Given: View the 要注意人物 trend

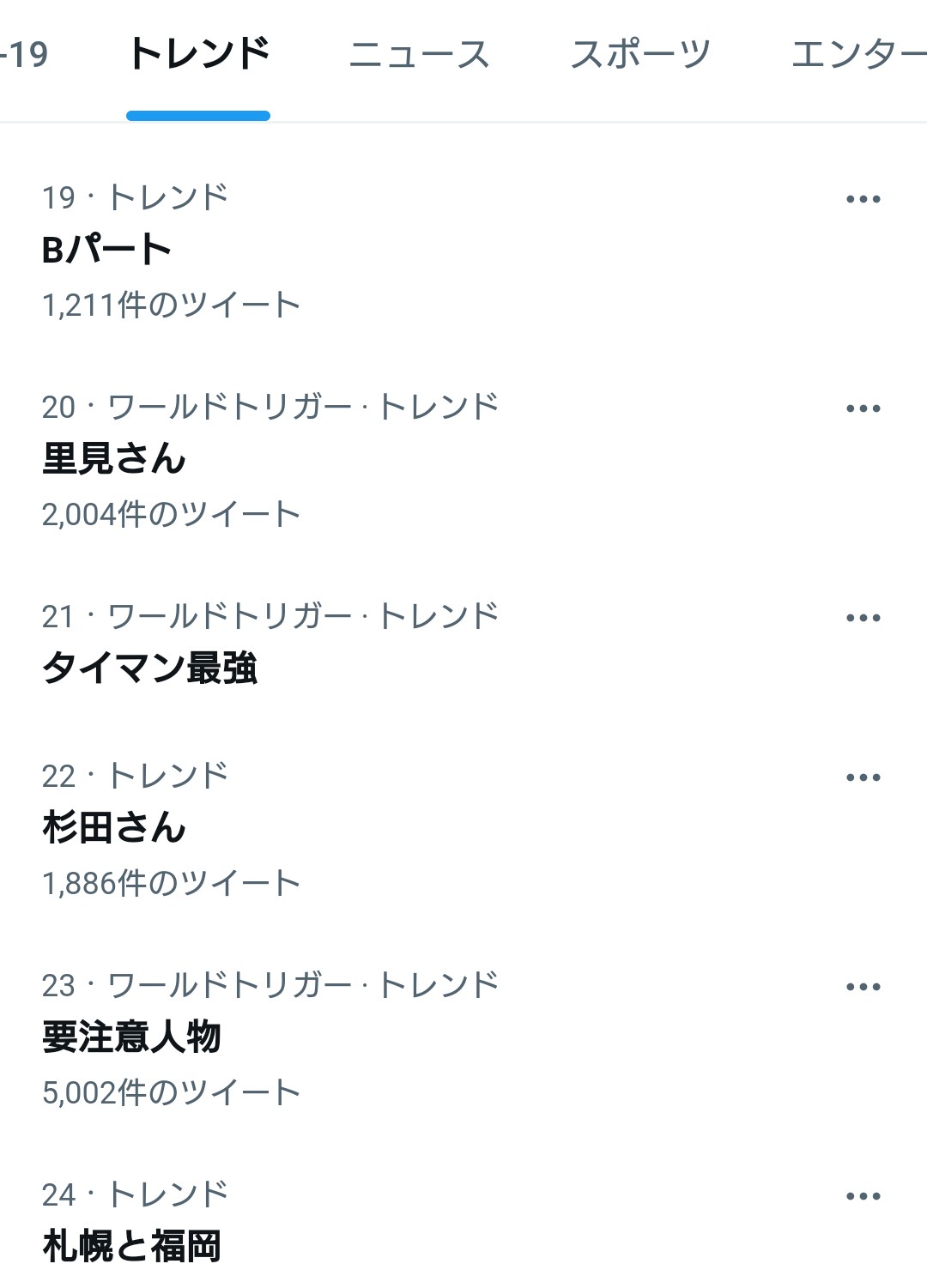Looking at the screenshot, I should click(132, 1037).
